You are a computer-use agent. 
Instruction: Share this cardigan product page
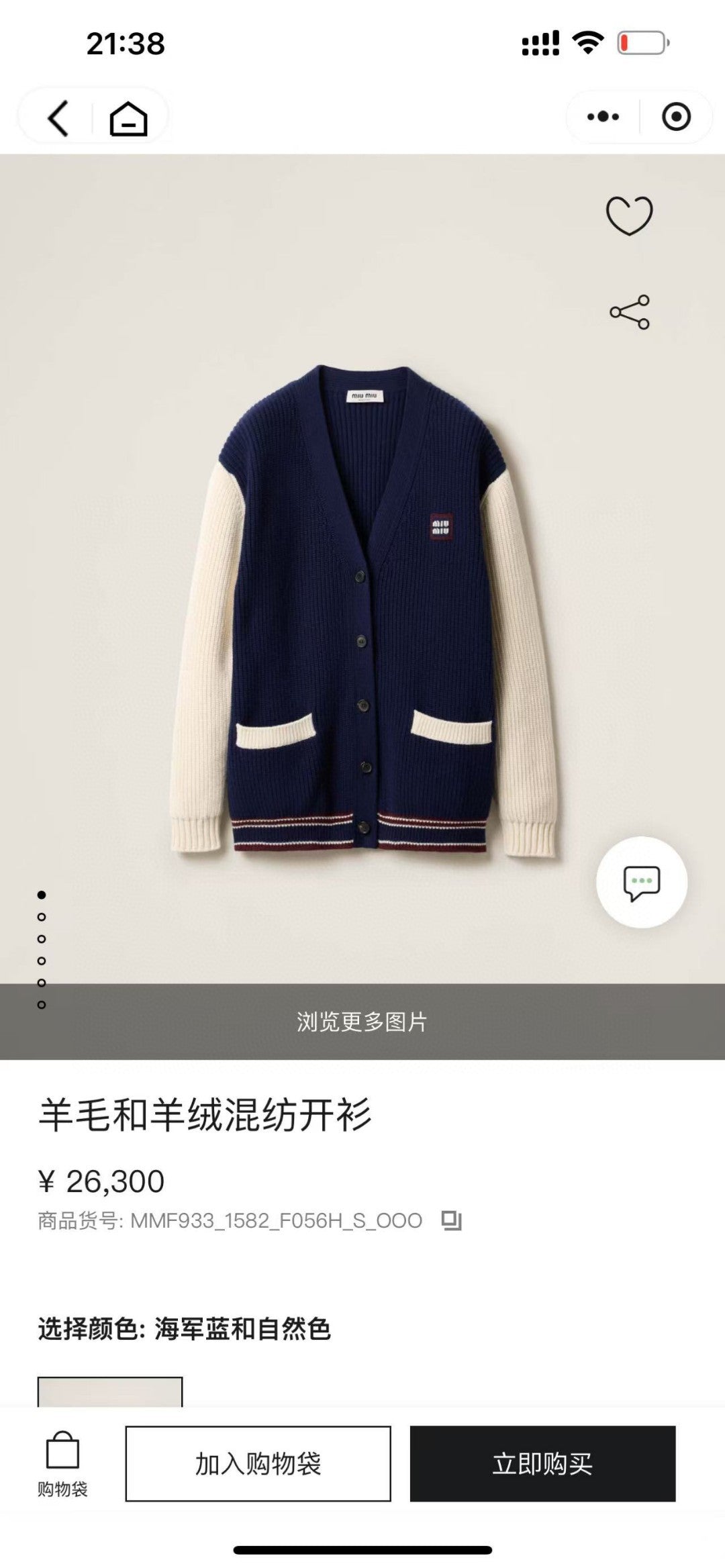629,312
